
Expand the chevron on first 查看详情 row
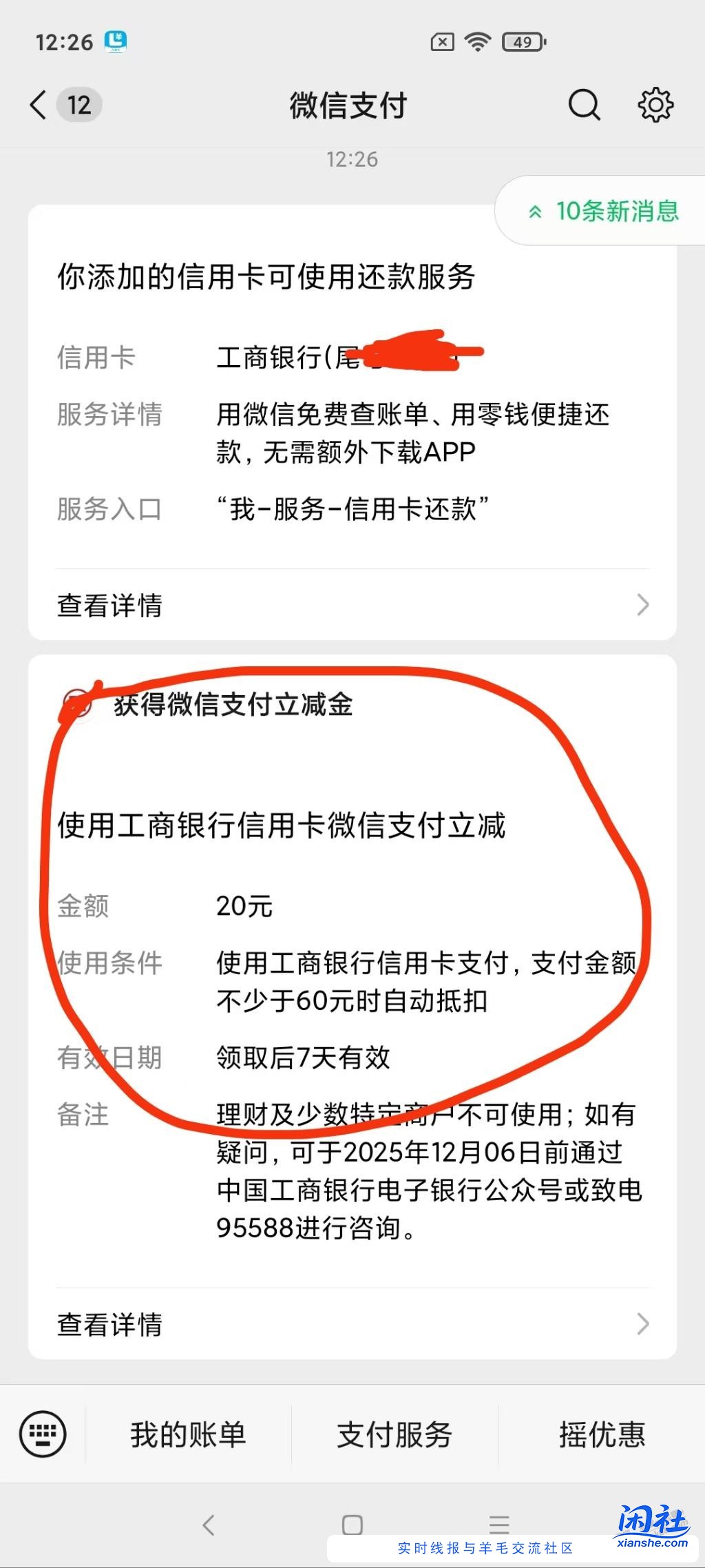coord(642,605)
